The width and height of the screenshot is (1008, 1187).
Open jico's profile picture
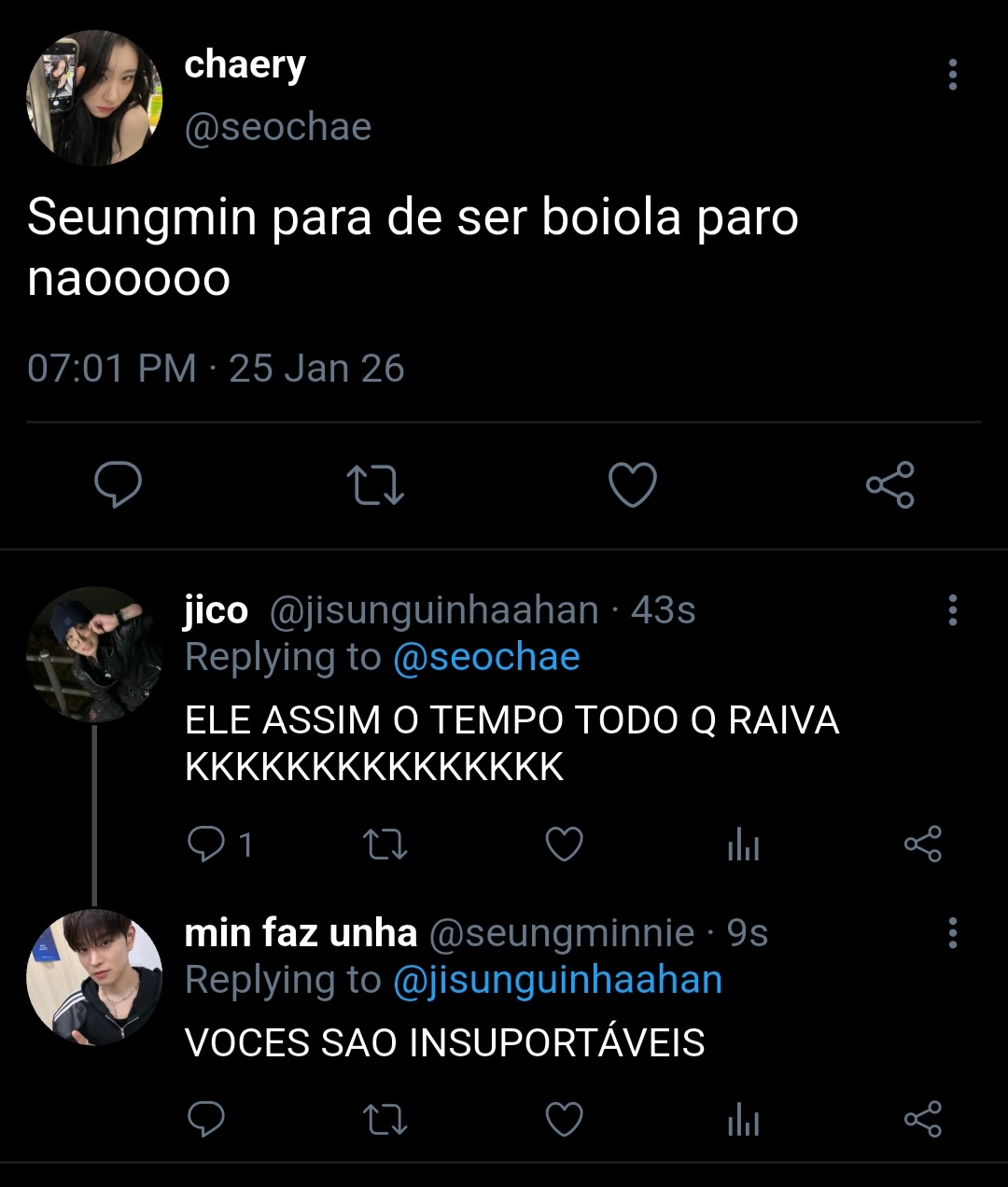point(94,654)
